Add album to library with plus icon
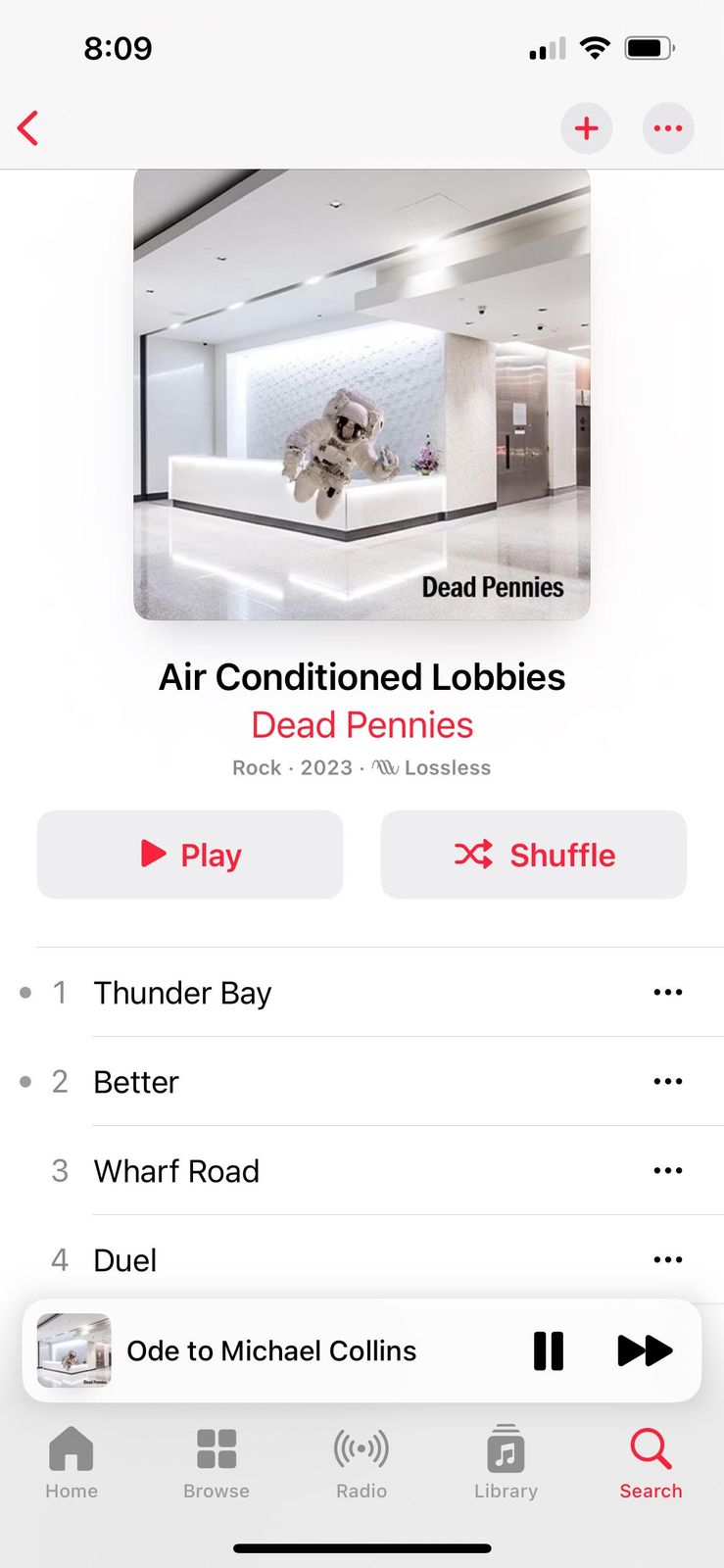Image resolution: width=724 pixels, height=1568 pixels. pos(586,128)
